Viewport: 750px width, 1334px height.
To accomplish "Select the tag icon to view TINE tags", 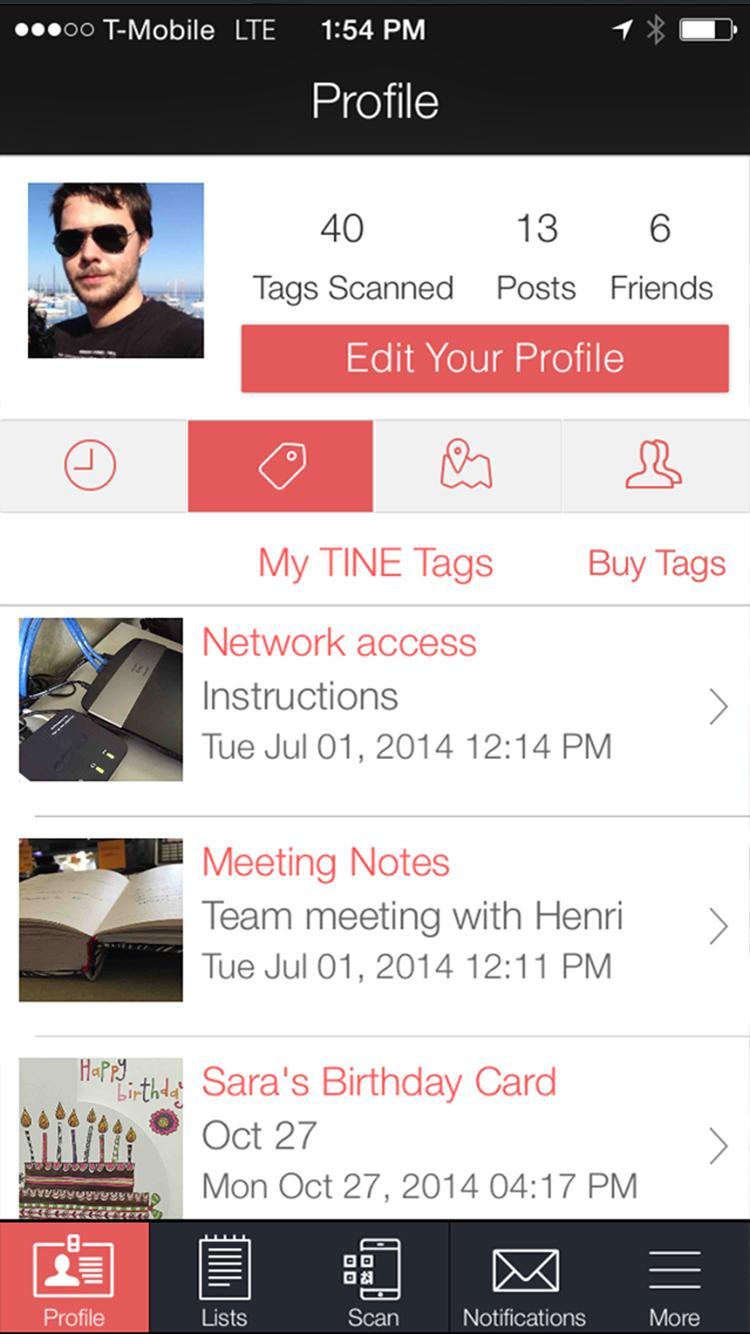I will (280, 464).
